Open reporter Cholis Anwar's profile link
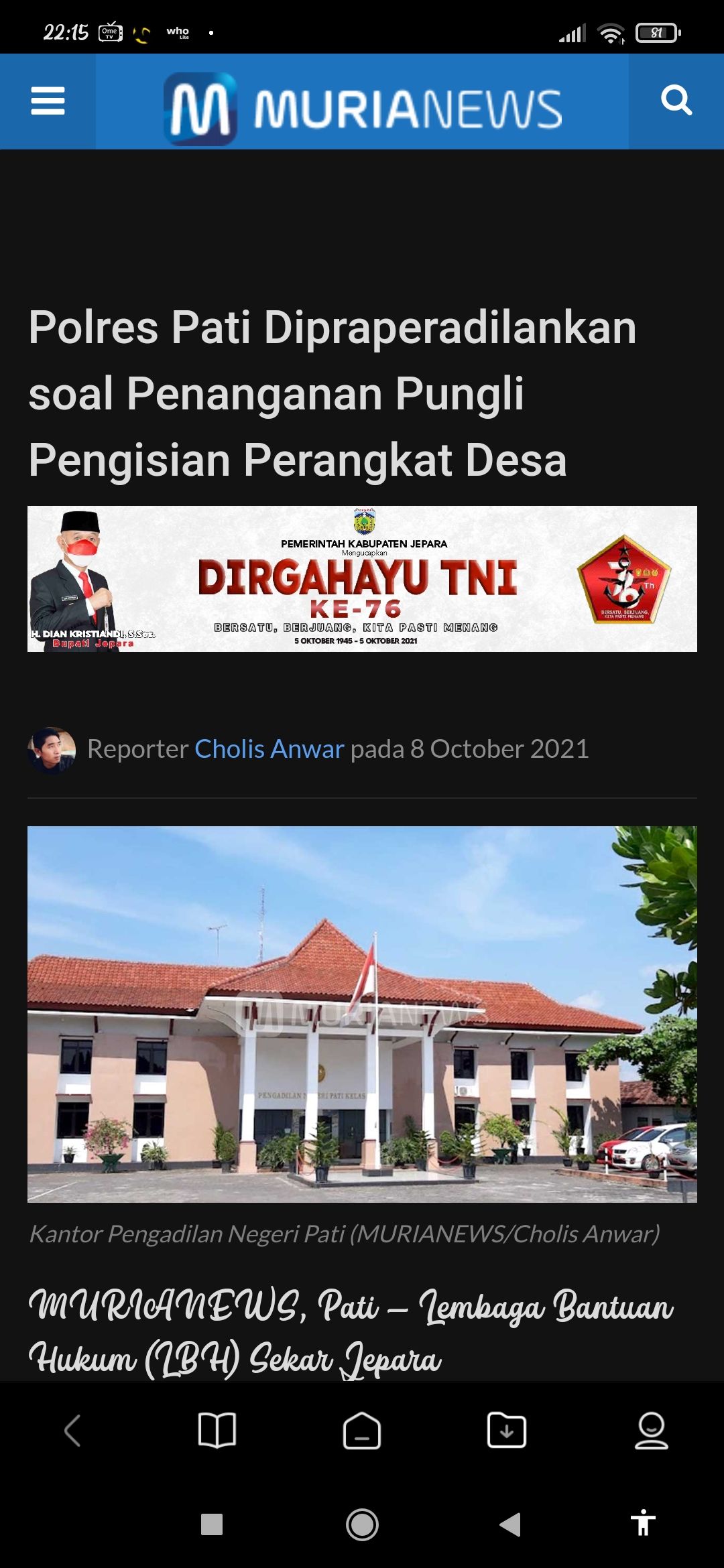The width and height of the screenshot is (724, 1568). (269, 749)
